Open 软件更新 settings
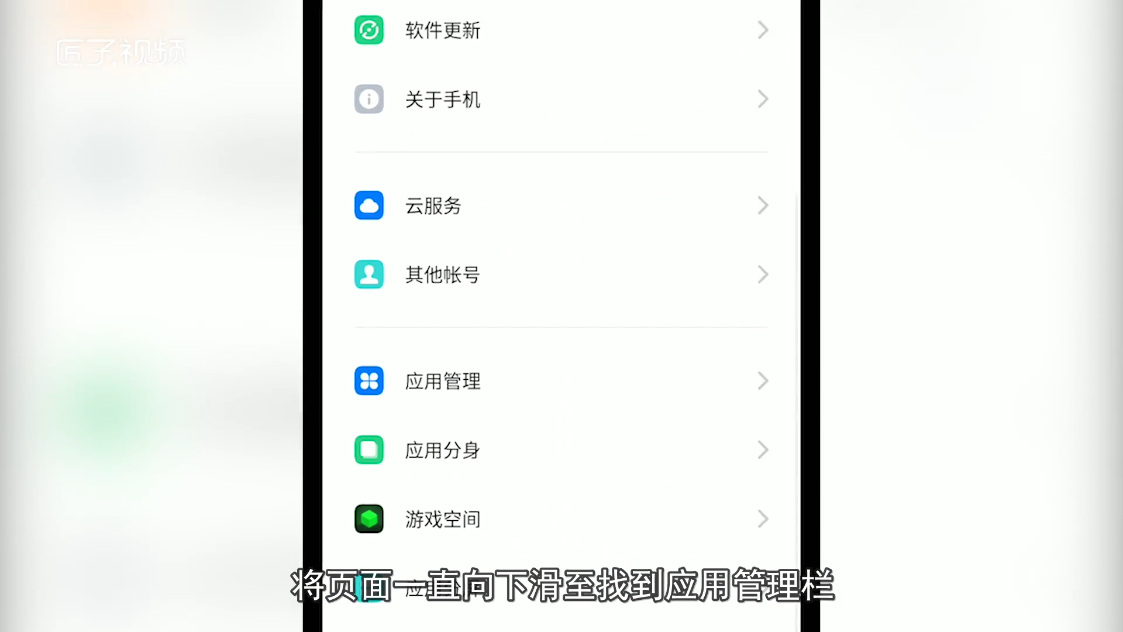The width and height of the screenshot is (1123, 632). (x=443, y=30)
